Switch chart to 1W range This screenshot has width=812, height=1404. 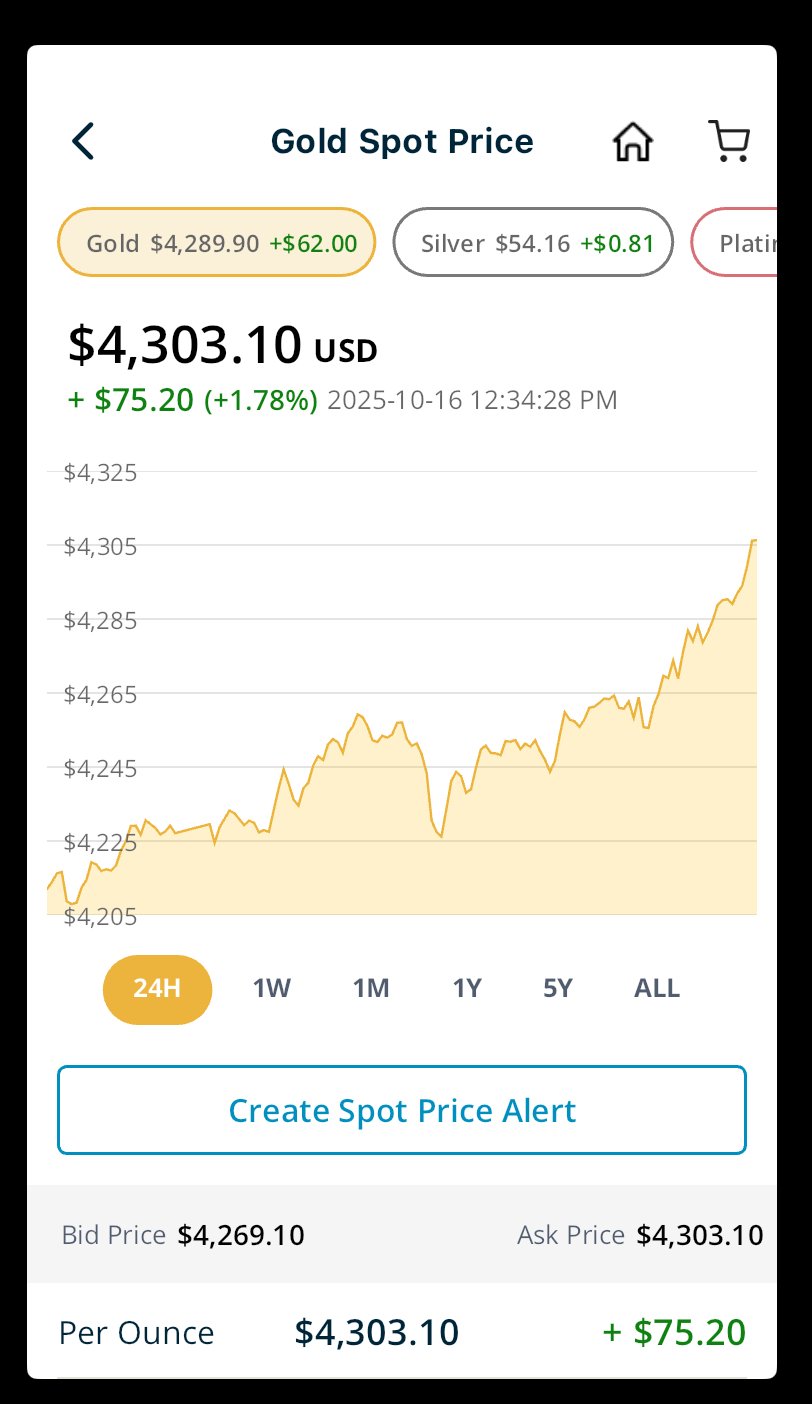click(x=271, y=989)
